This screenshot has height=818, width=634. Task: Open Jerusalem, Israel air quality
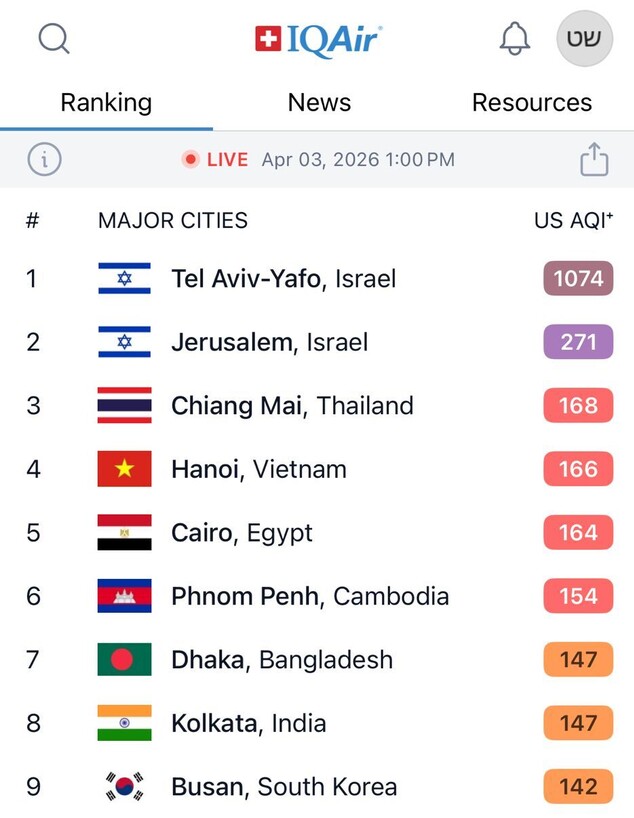coord(269,342)
